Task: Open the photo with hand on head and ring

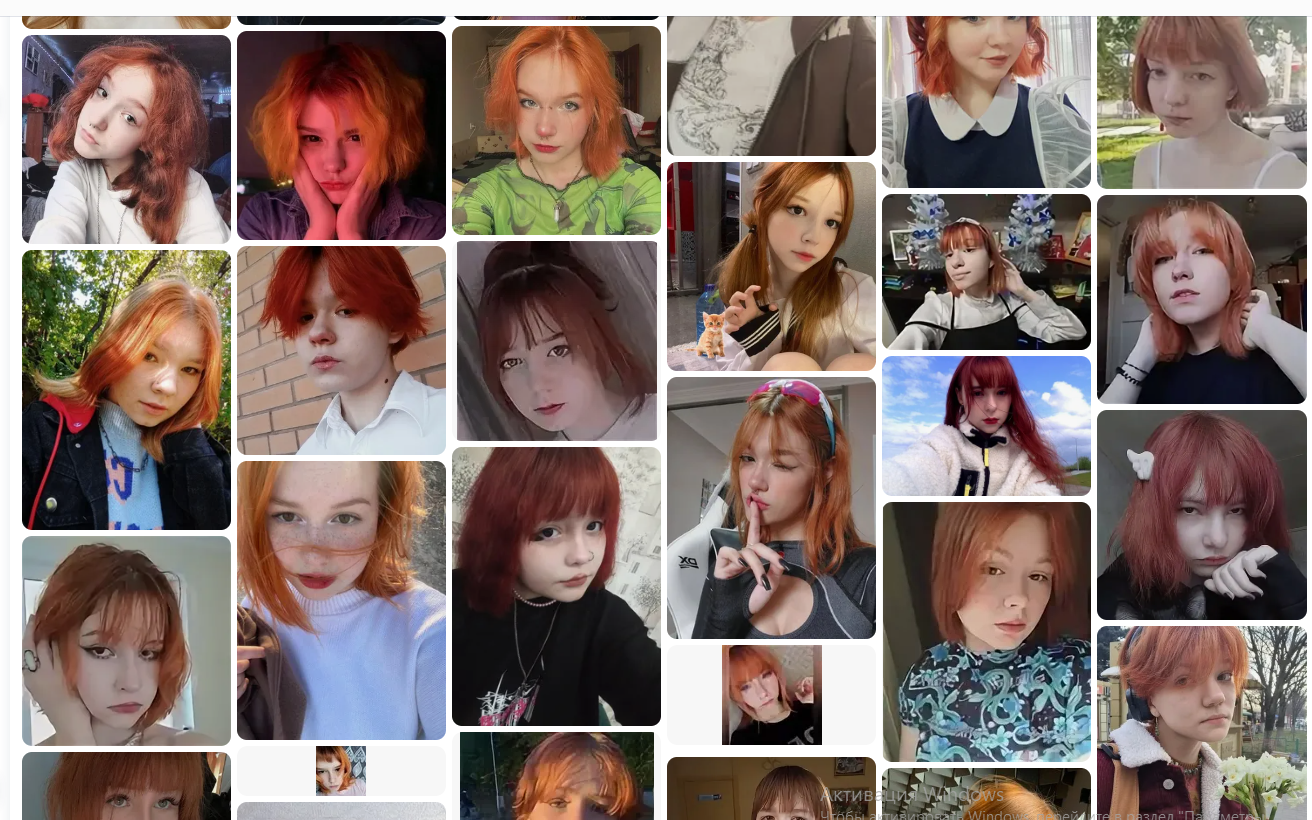Action: (126, 641)
